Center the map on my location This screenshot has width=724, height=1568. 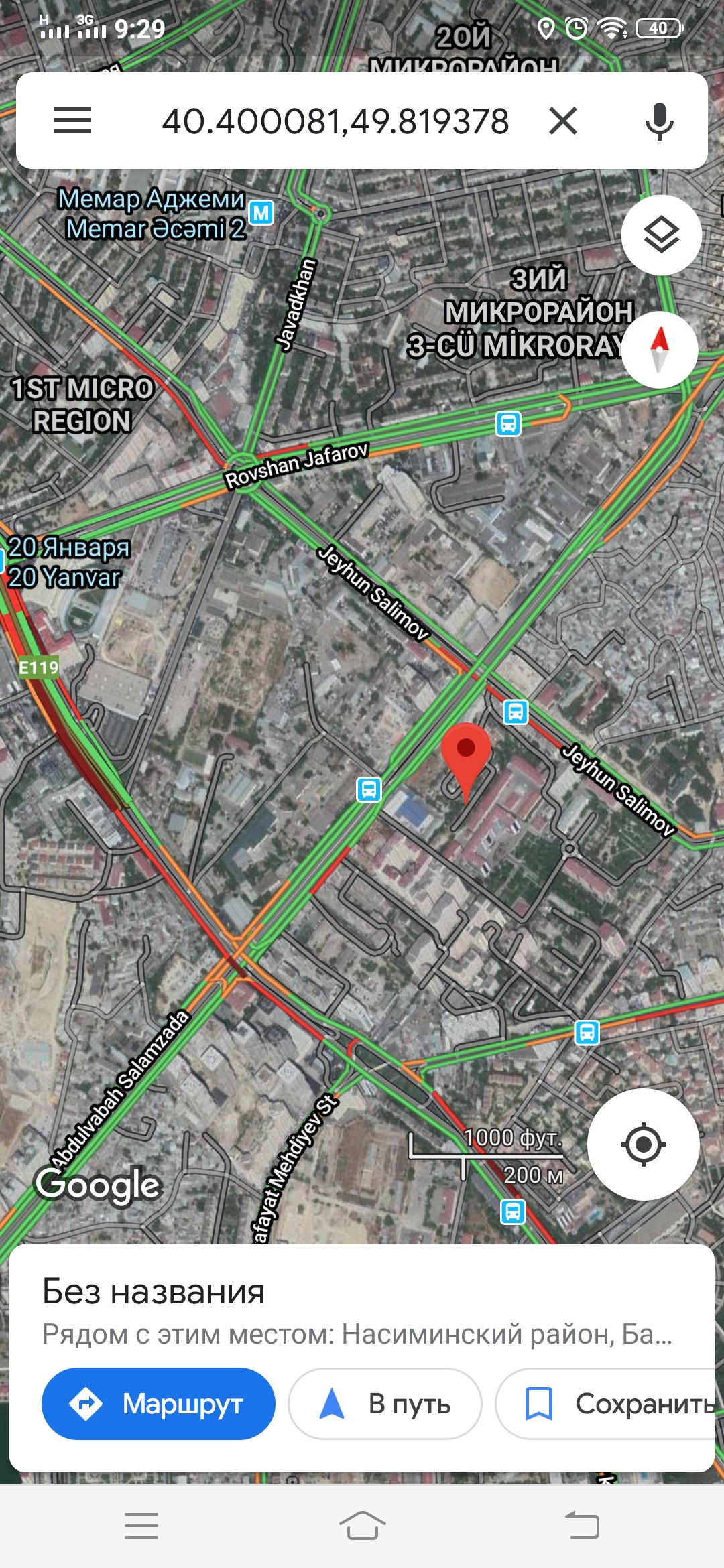(x=644, y=1145)
